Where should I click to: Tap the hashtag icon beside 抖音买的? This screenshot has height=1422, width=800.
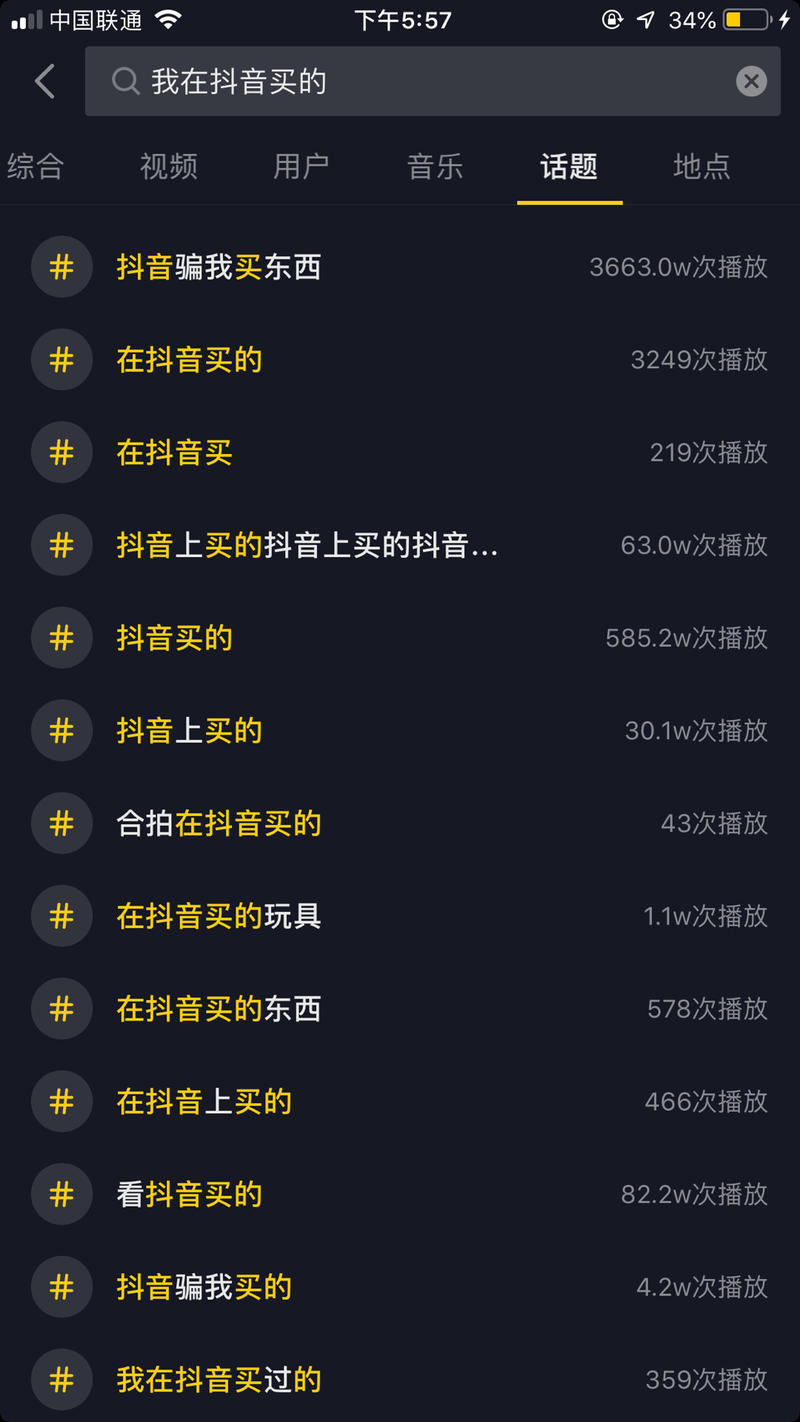[62, 637]
